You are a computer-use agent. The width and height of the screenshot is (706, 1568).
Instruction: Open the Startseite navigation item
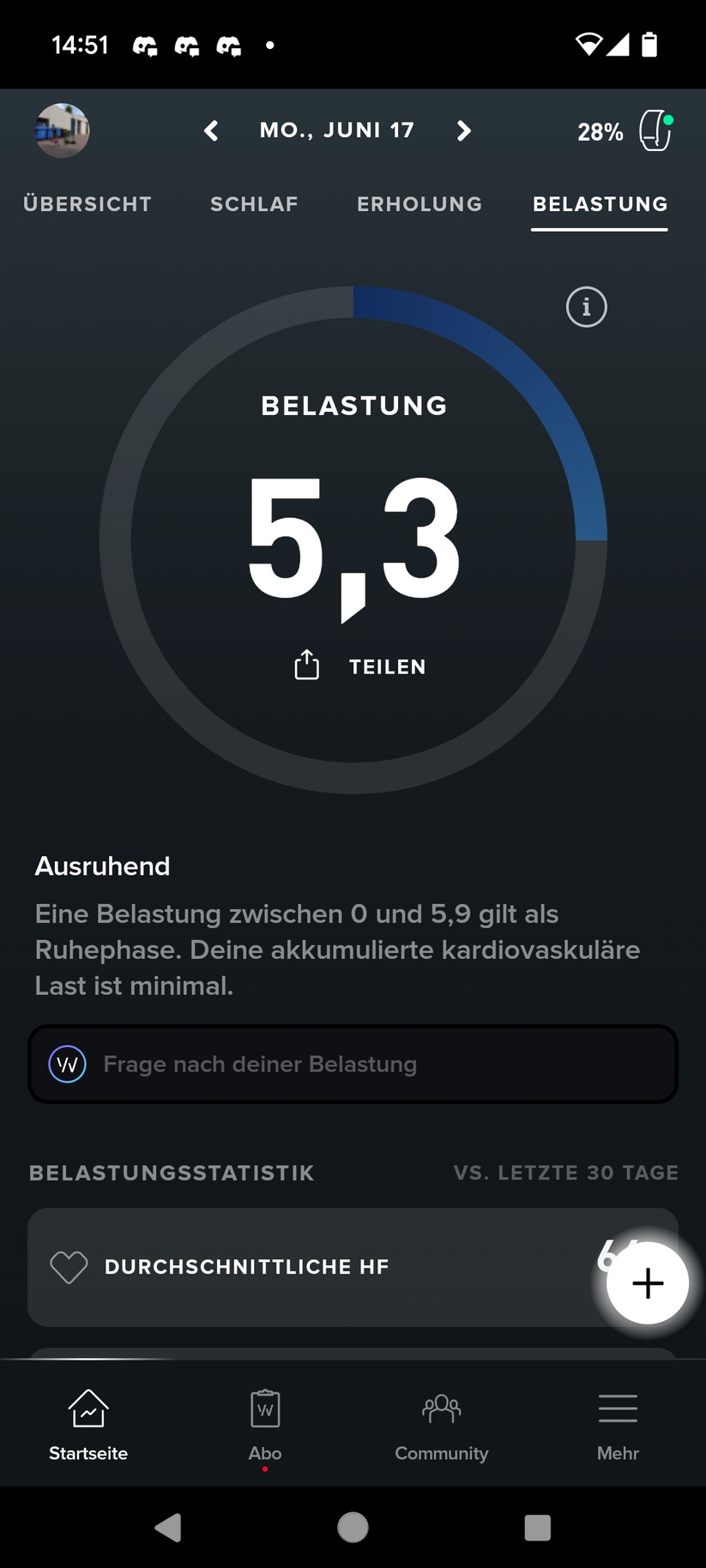[x=88, y=1424]
